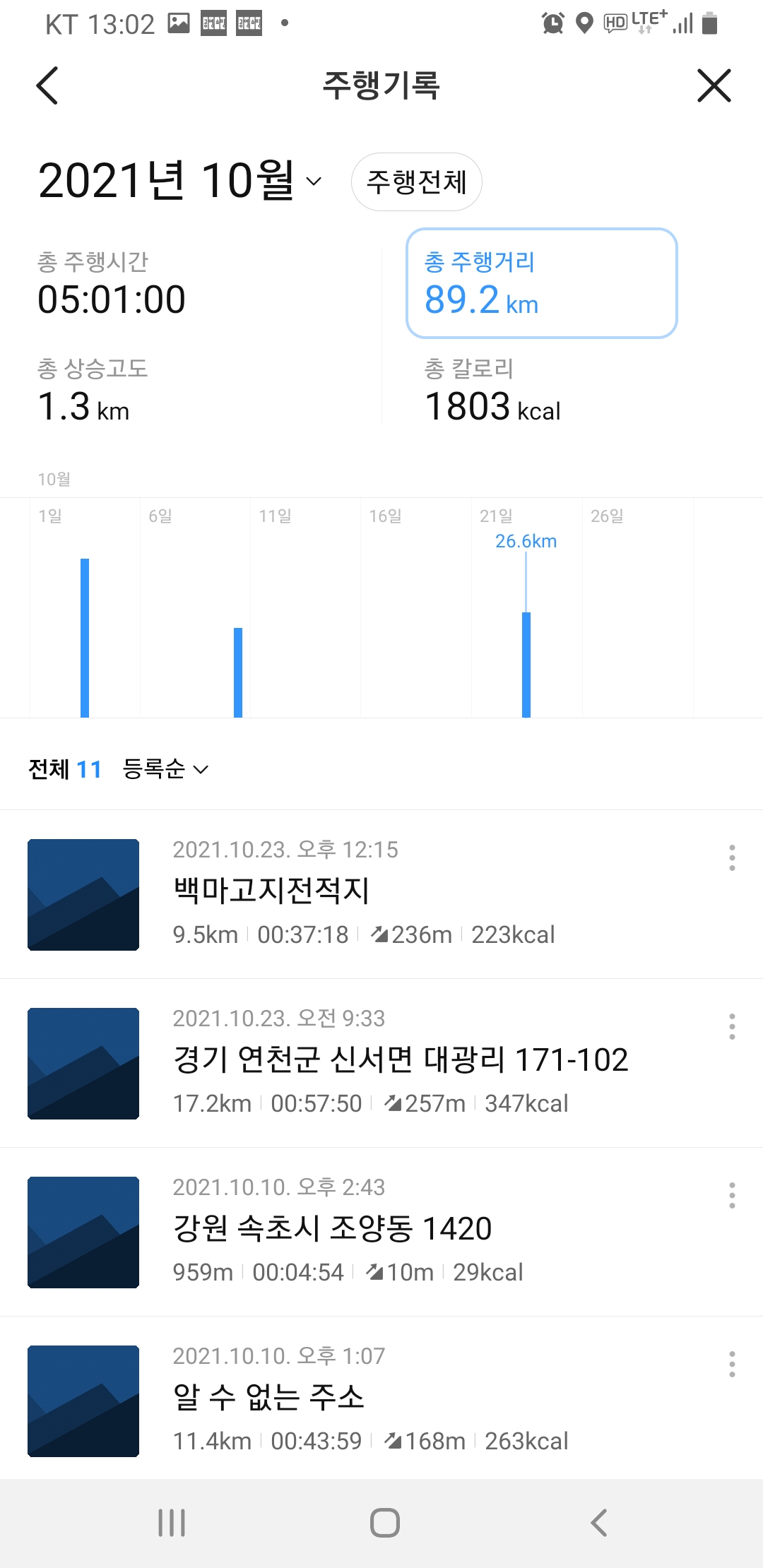Close the 주행기록 screen
The image size is (763, 1568).
pyautogui.click(x=714, y=86)
